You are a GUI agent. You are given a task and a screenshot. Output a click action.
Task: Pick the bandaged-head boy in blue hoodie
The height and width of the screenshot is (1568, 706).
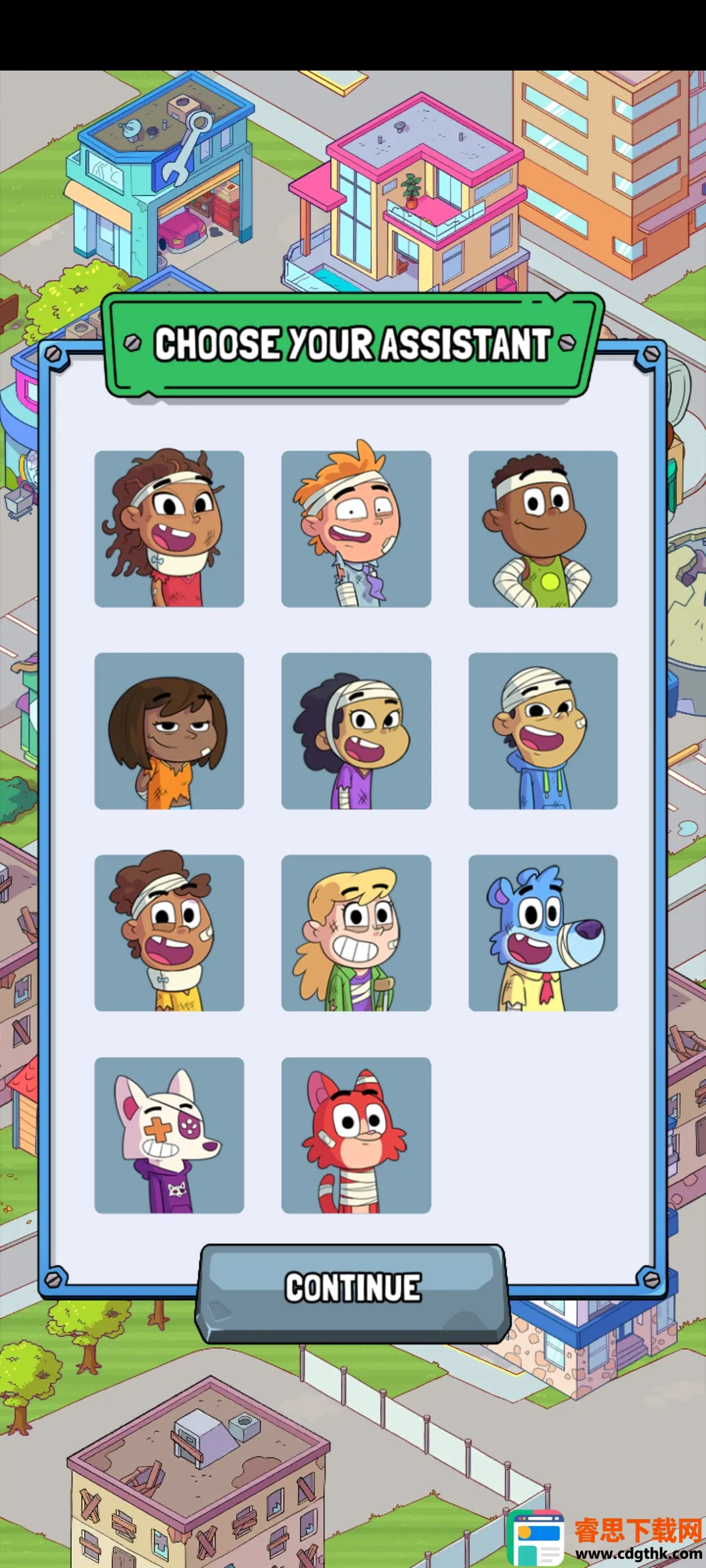(x=543, y=730)
